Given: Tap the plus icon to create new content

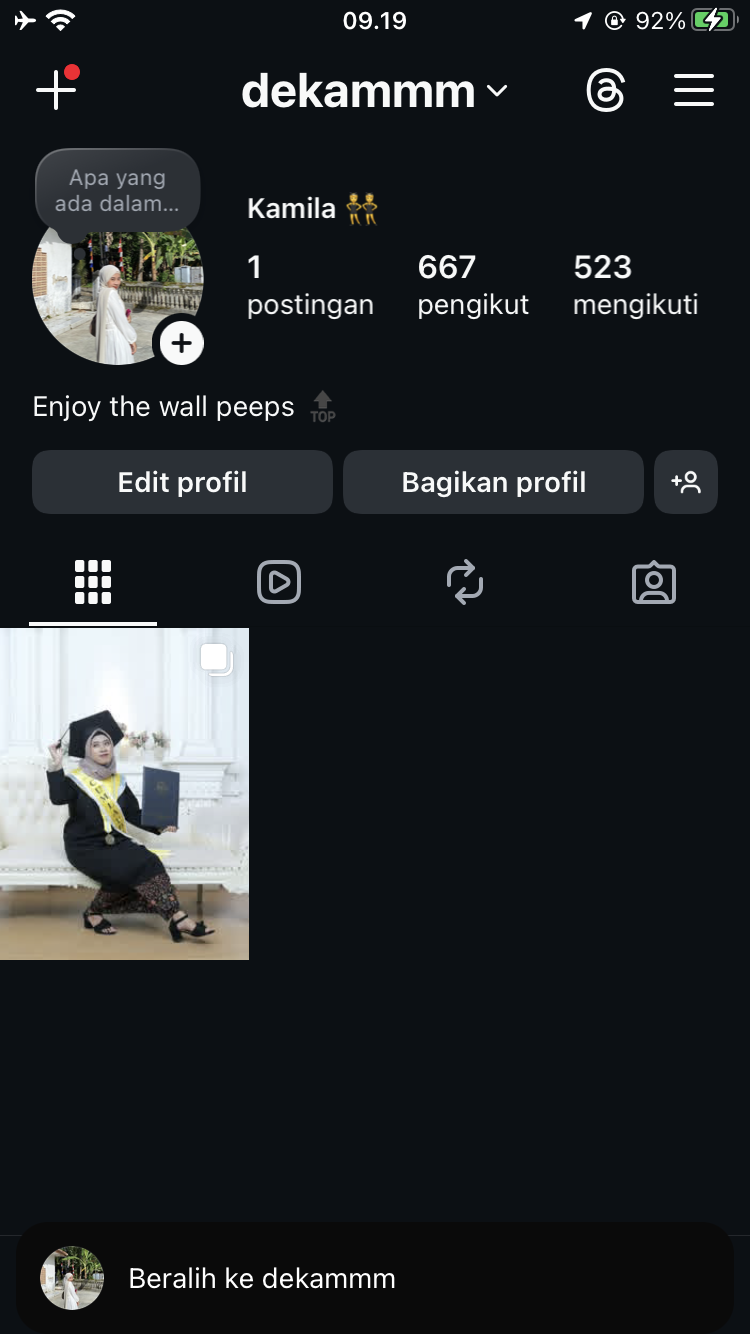Looking at the screenshot, I should [56, 91].
